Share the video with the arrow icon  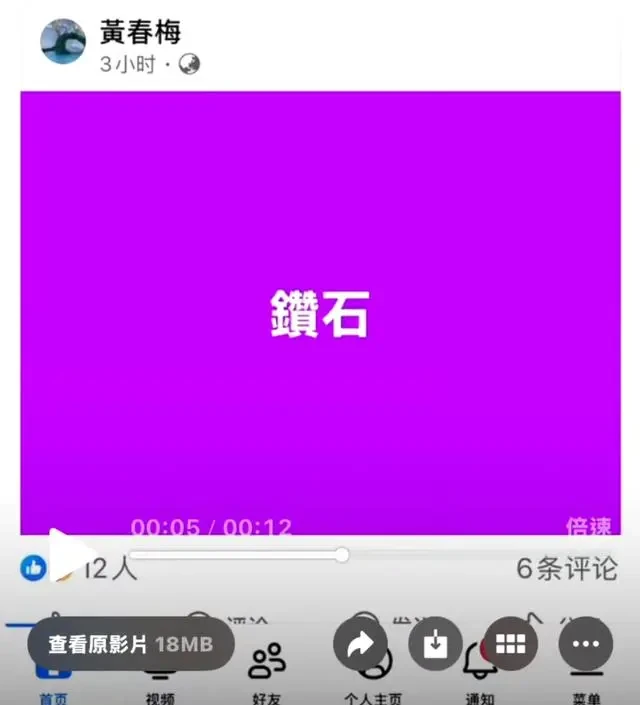pyautogui.click(x=360, y=645)
